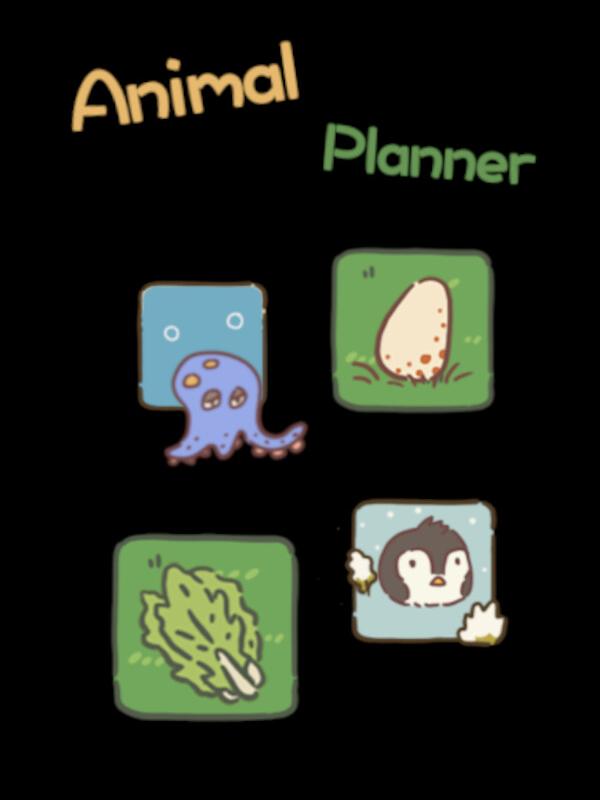Tap the penguin tile
The height and width of the screenshot is (800, 600).
click(x=424, y=568)
